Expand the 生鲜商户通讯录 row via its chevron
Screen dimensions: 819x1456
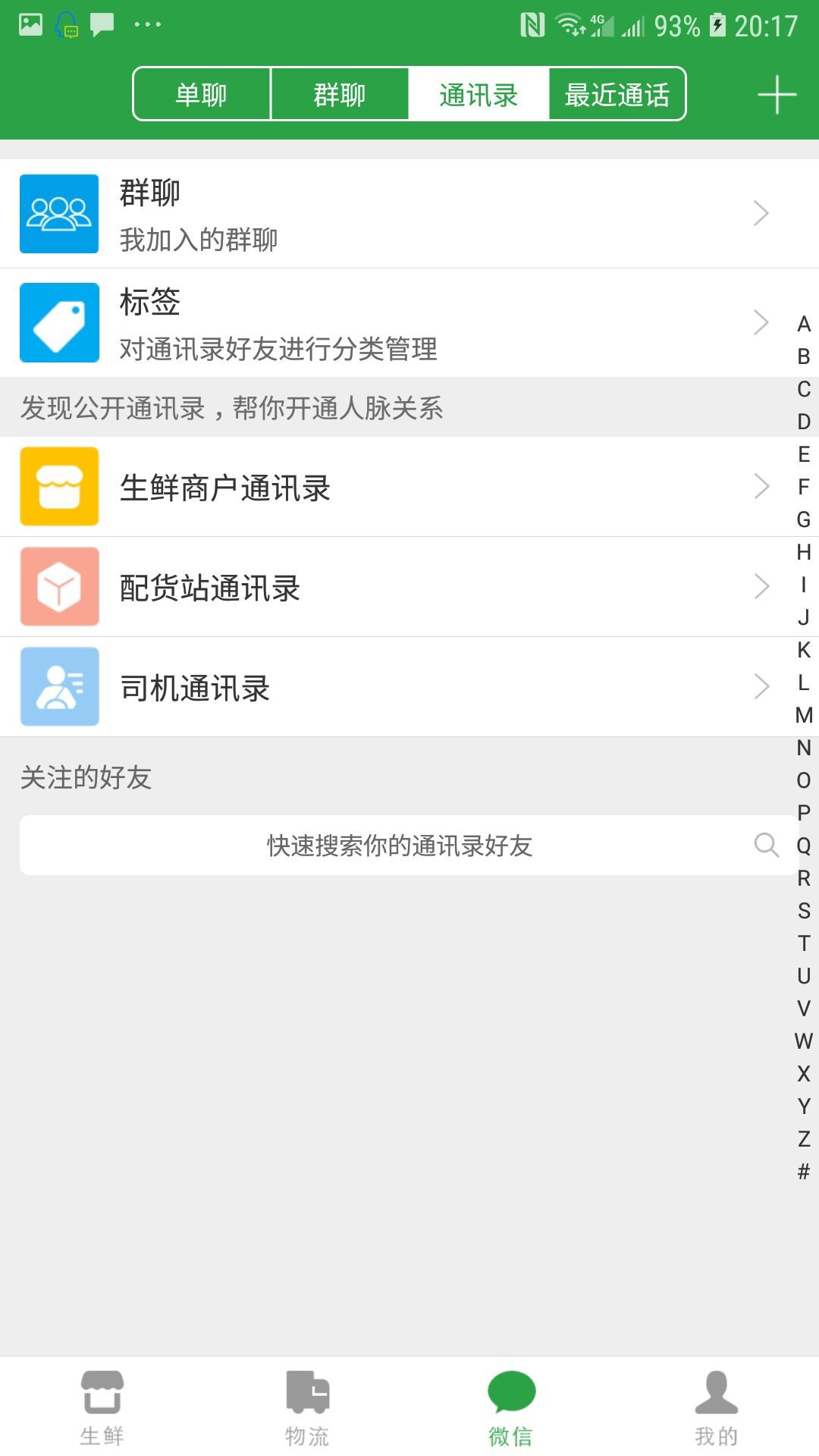pyautogui.click(x=761, y=487)
